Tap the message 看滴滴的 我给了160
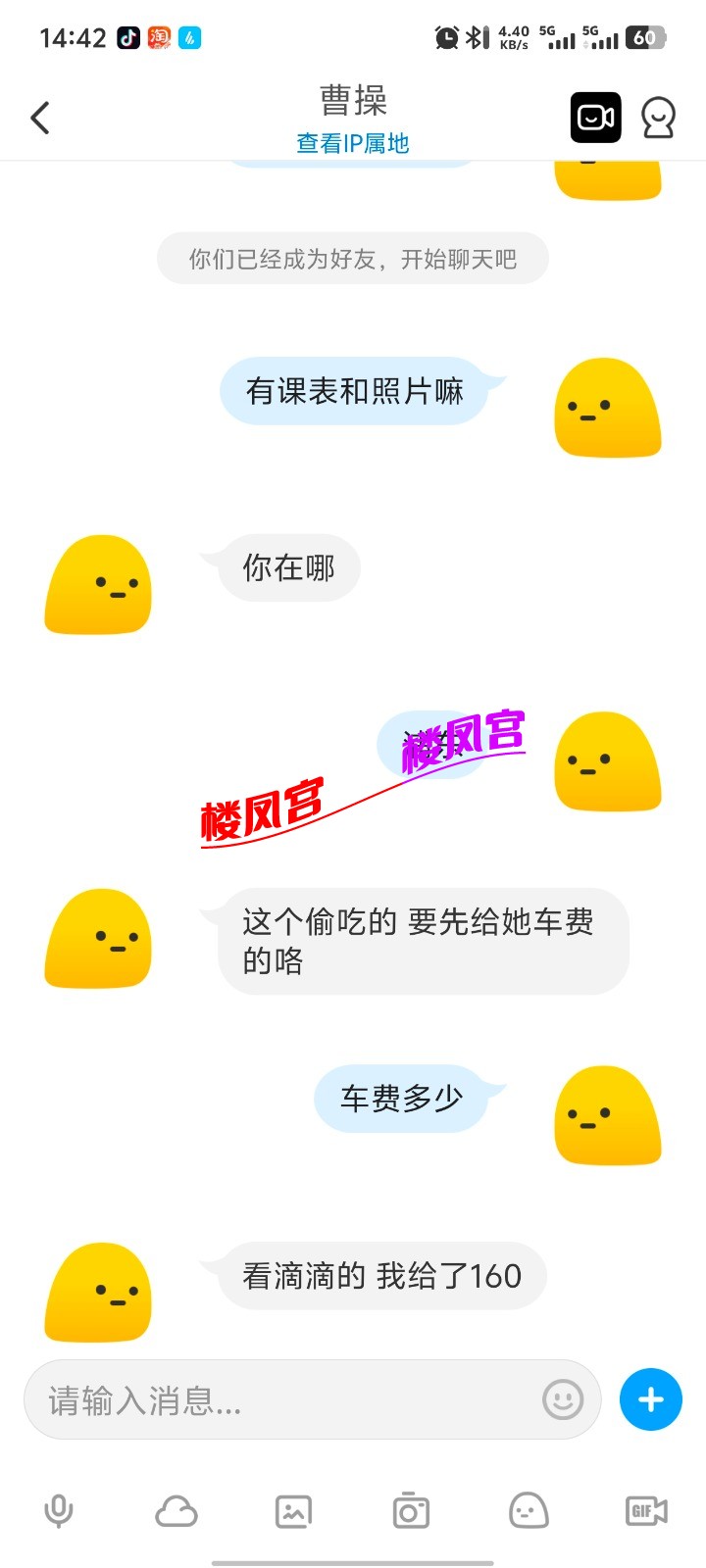Viewport: 706px width, 1568px height. tap(382, 1275)
